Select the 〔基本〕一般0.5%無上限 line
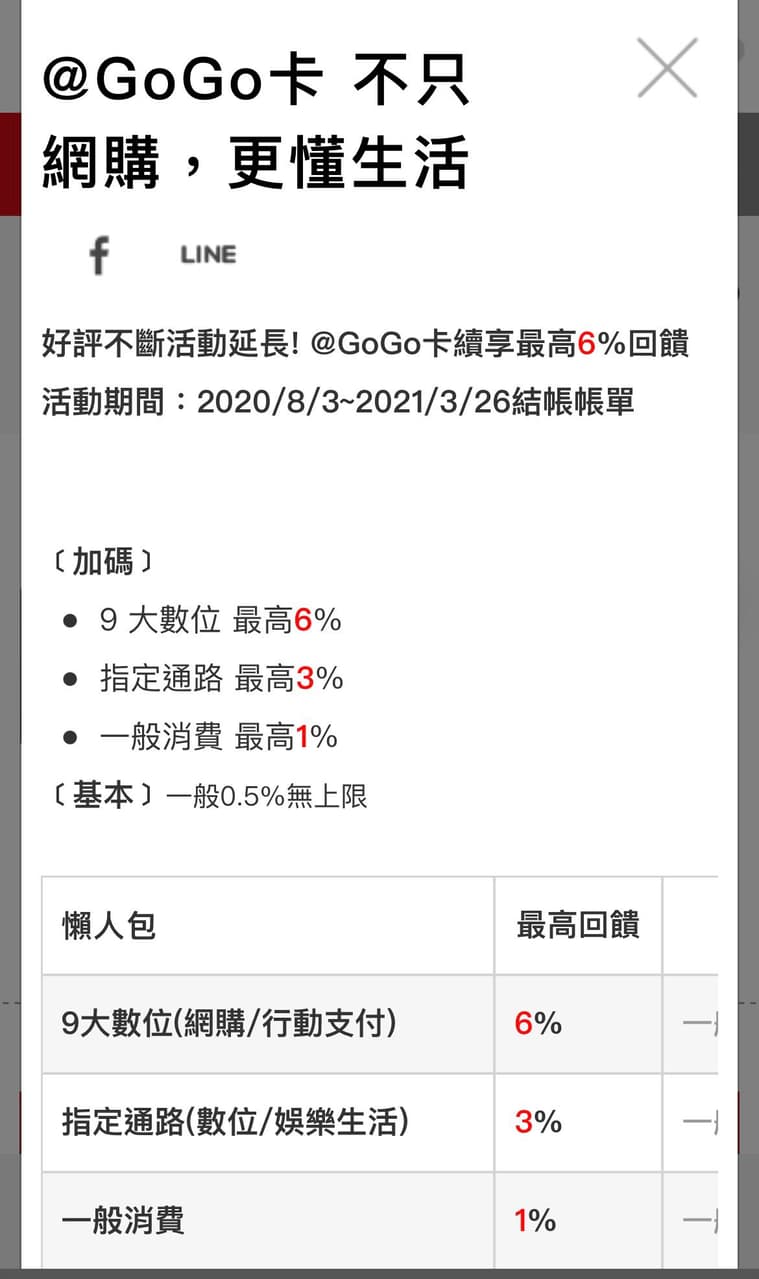This screenshot has width=759, height=1279. (x=210, y=797)
